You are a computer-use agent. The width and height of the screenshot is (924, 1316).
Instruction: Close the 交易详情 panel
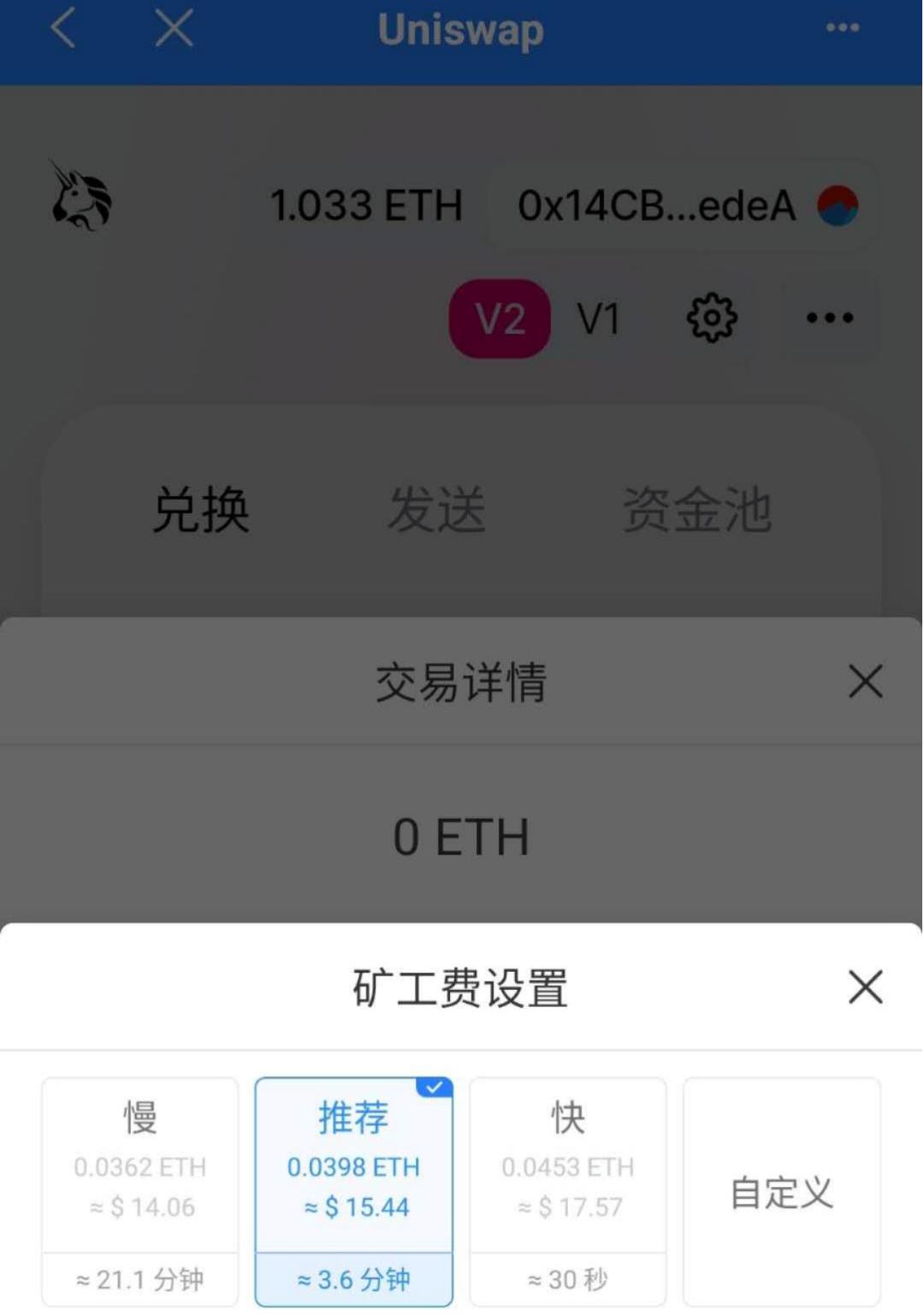click(x=865, y=681)
